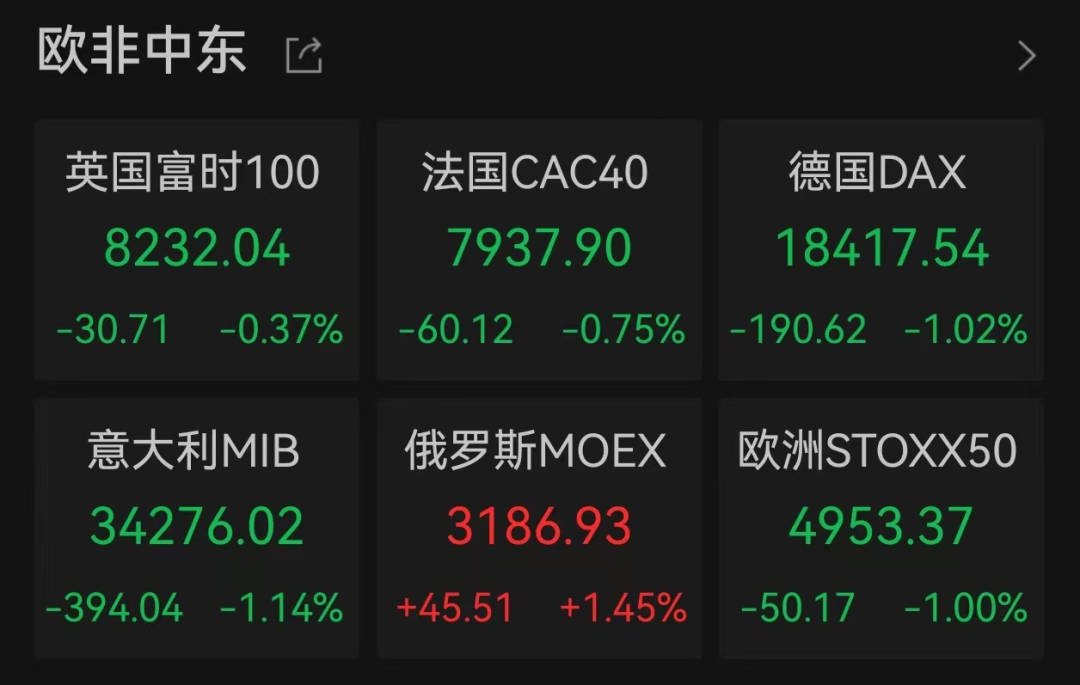Open the 意大利MIB index card
Viewport: 1080px width, 685px height.
tap(197, 528)
